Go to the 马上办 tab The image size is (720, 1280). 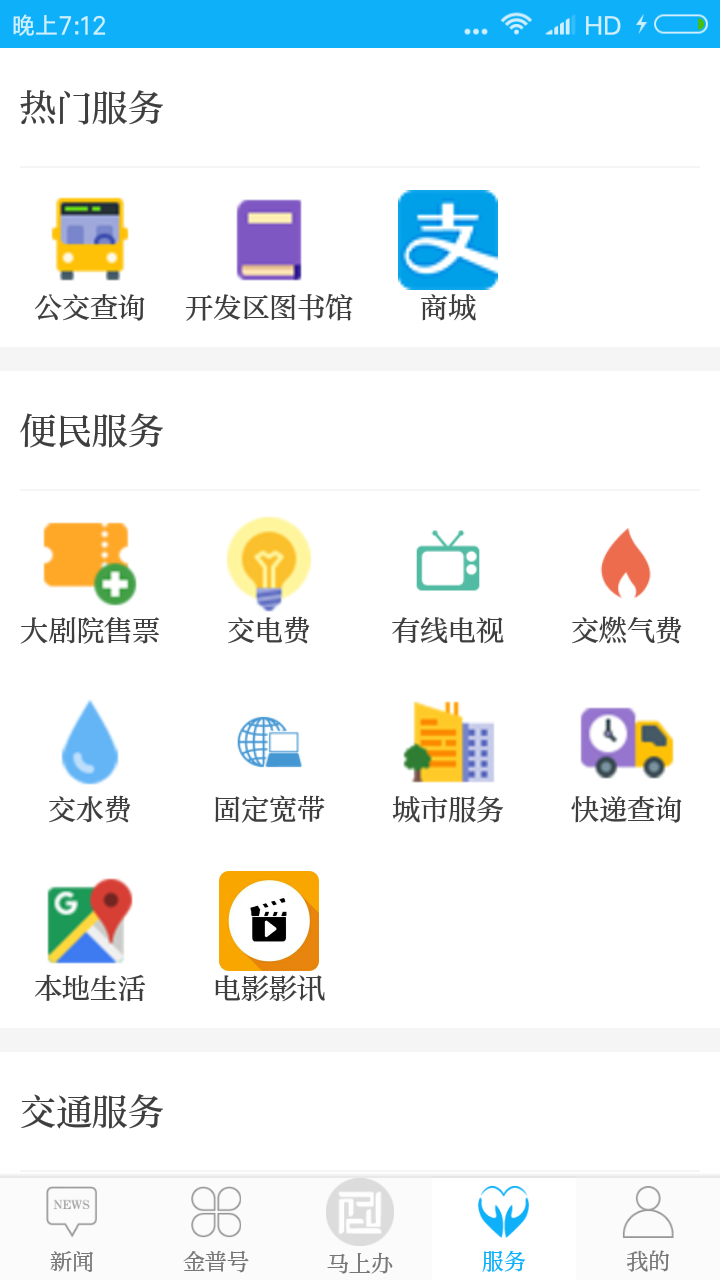click(x=359, y=1227)
